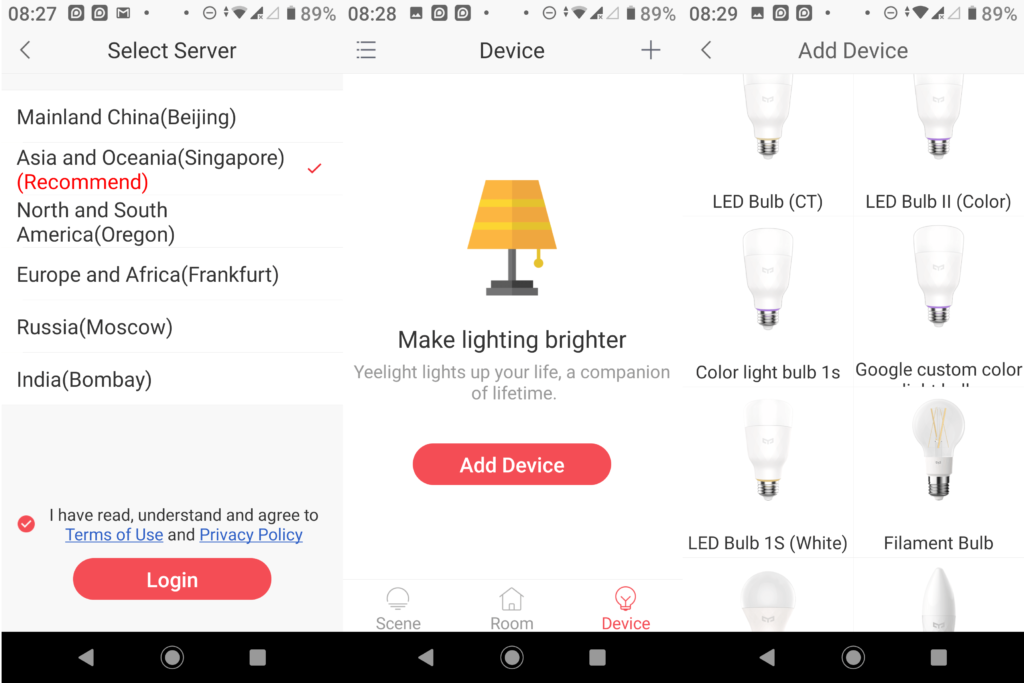Switch to the Room tab

pyautogui.click(x=512, y=608)
